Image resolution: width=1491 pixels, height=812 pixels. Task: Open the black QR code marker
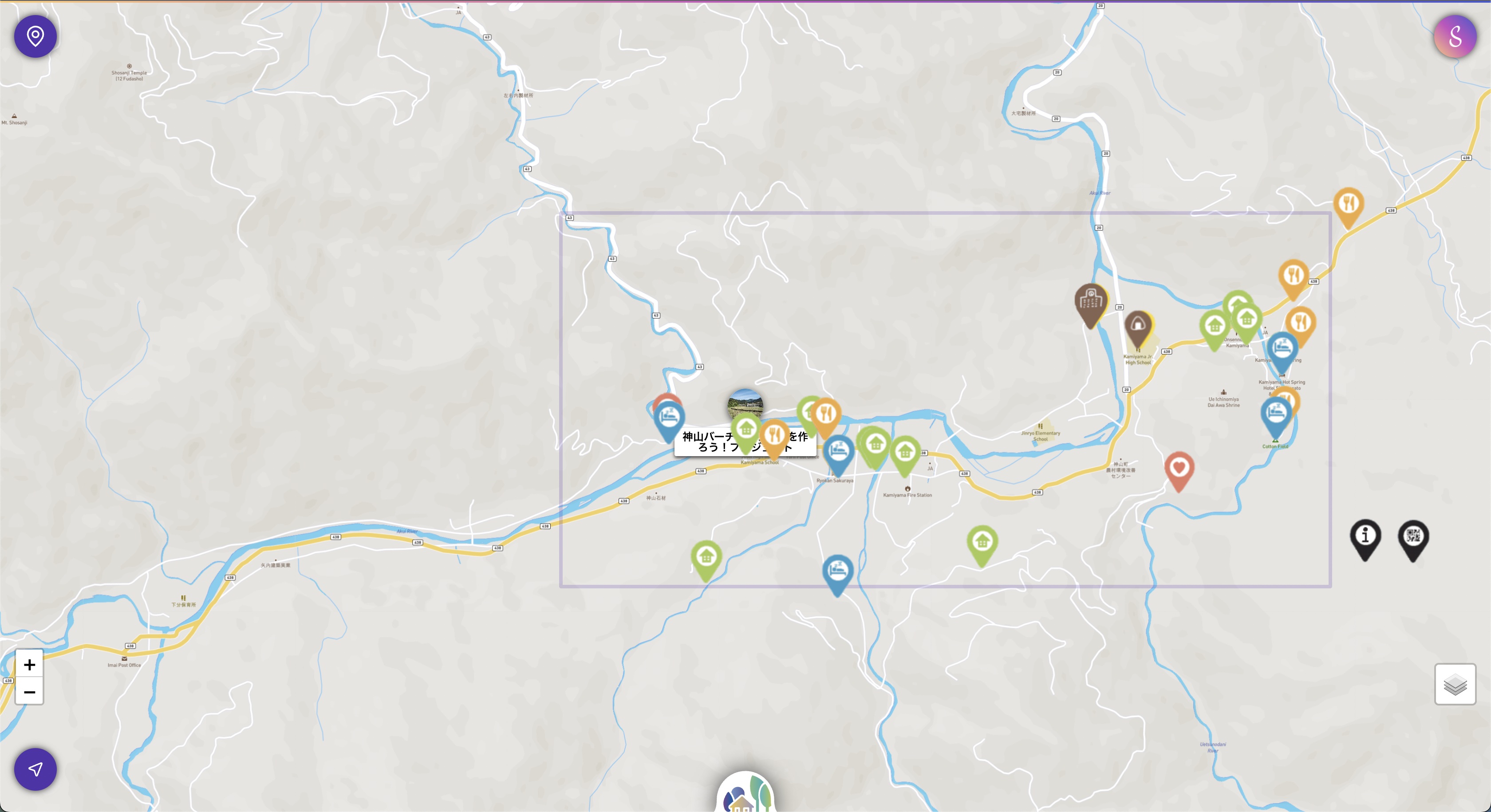tap(1413, 536)
